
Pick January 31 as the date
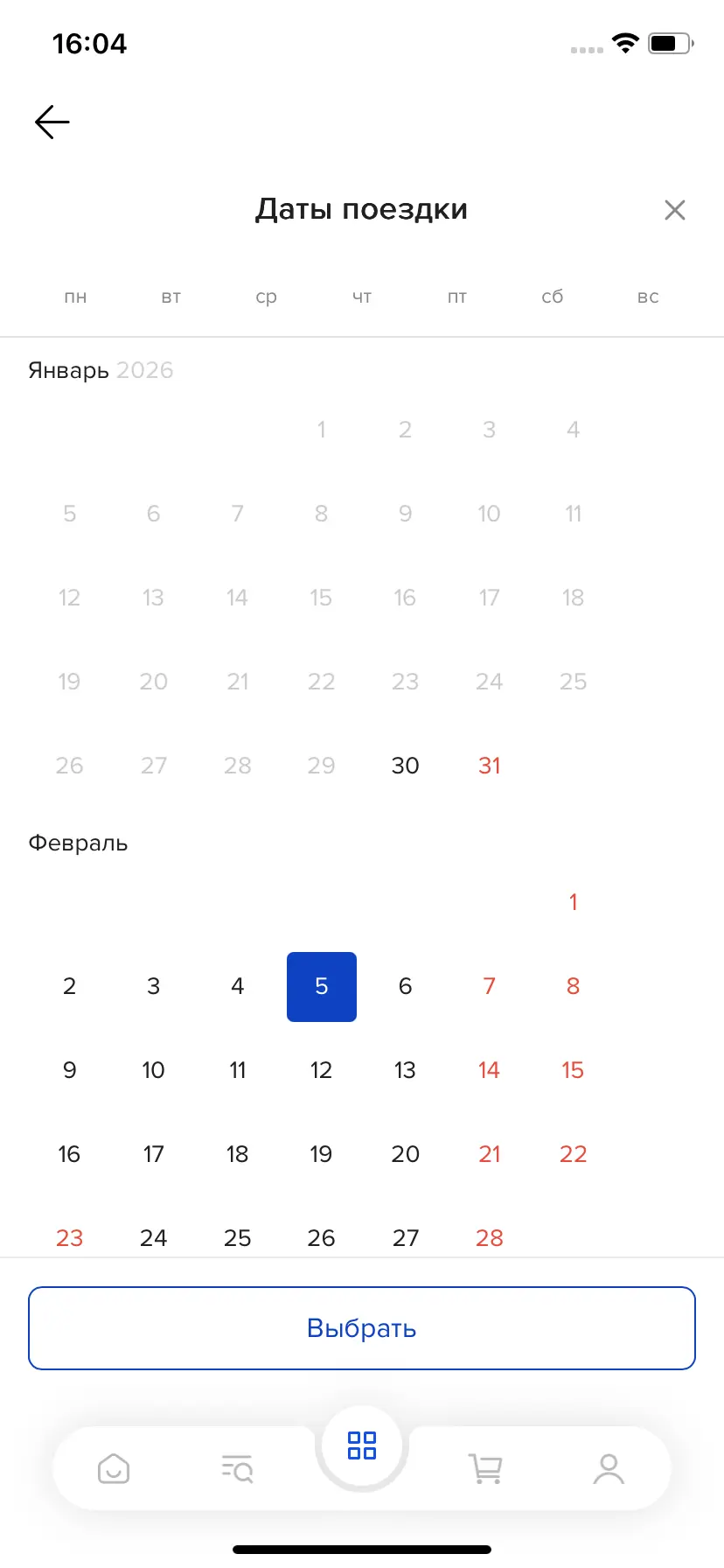click(489, 766)
